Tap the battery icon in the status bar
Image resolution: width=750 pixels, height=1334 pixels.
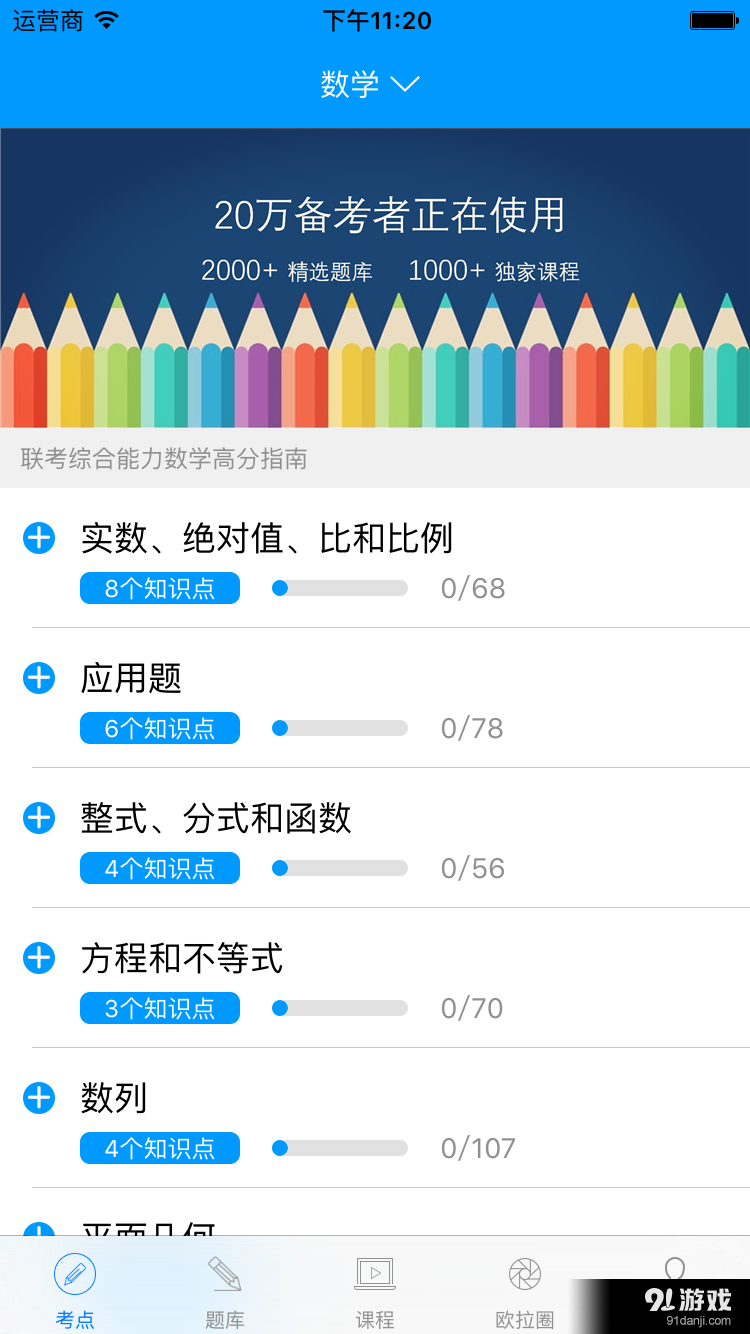tap(712, 18)
